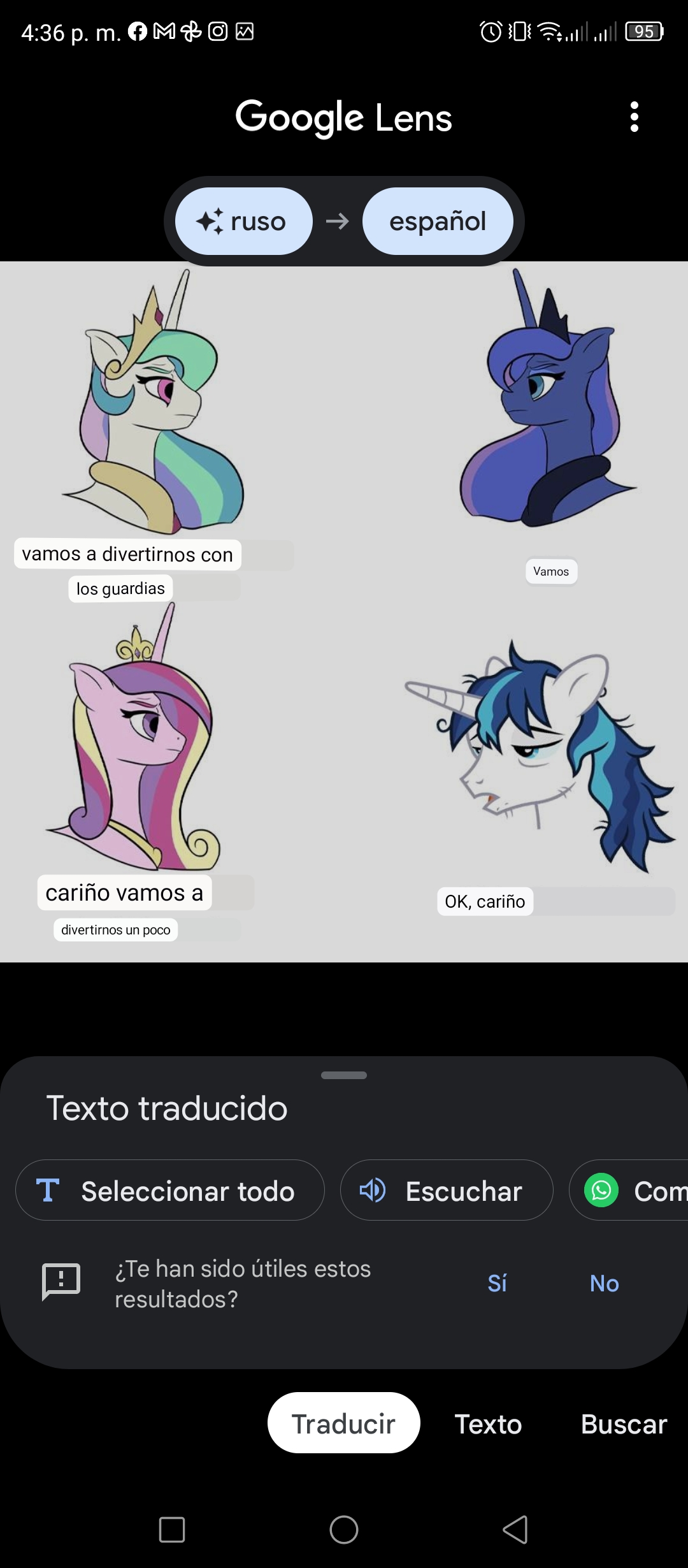688x1568 pixels.
Task: Share translated text via WhatsApp chip
Action: (x=629, y=1190)
